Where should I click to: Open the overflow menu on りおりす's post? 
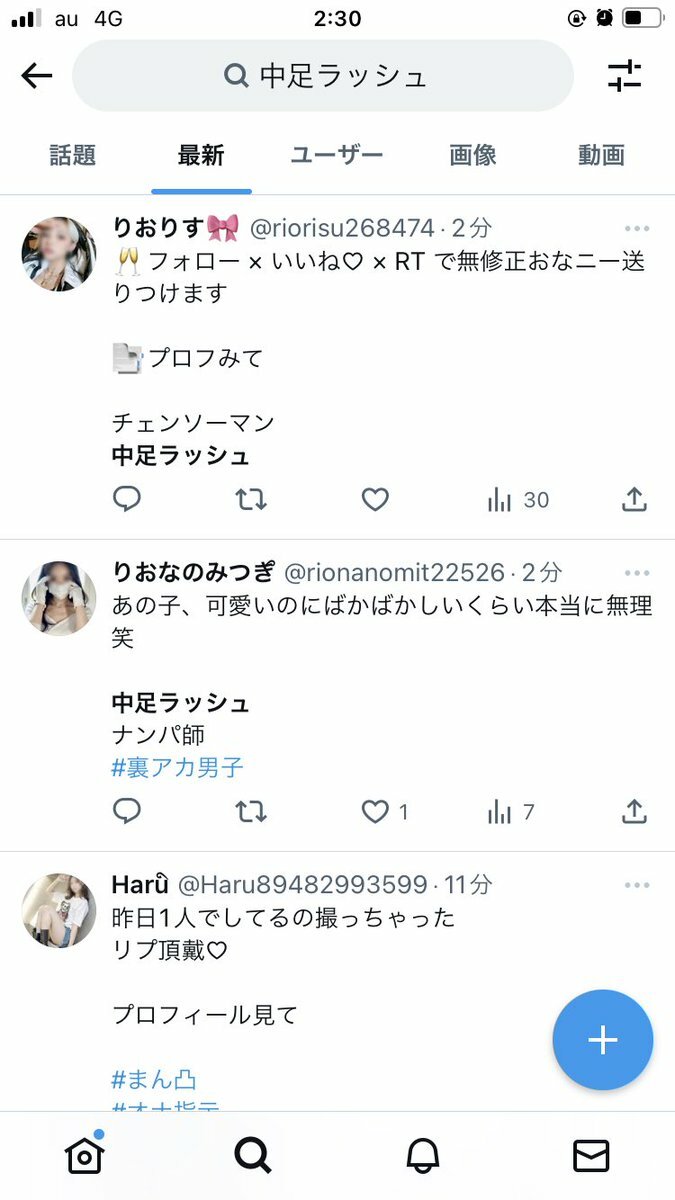tap(637, 228)
